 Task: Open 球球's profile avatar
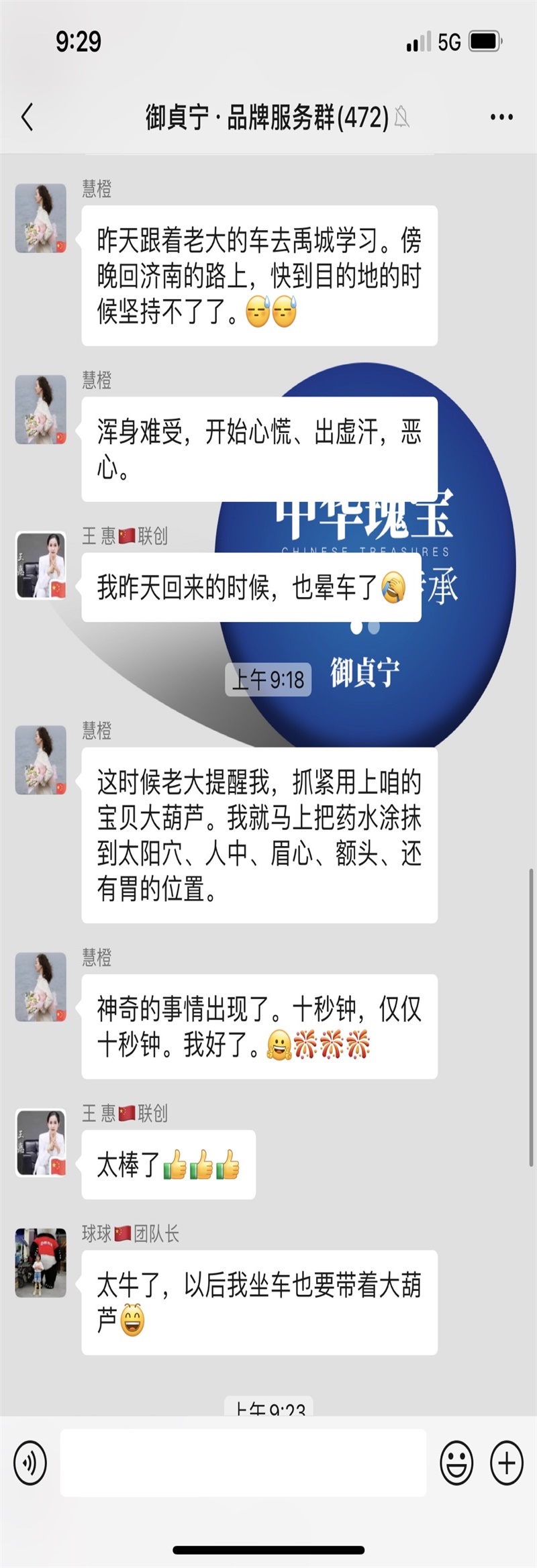click(41, 1263)
